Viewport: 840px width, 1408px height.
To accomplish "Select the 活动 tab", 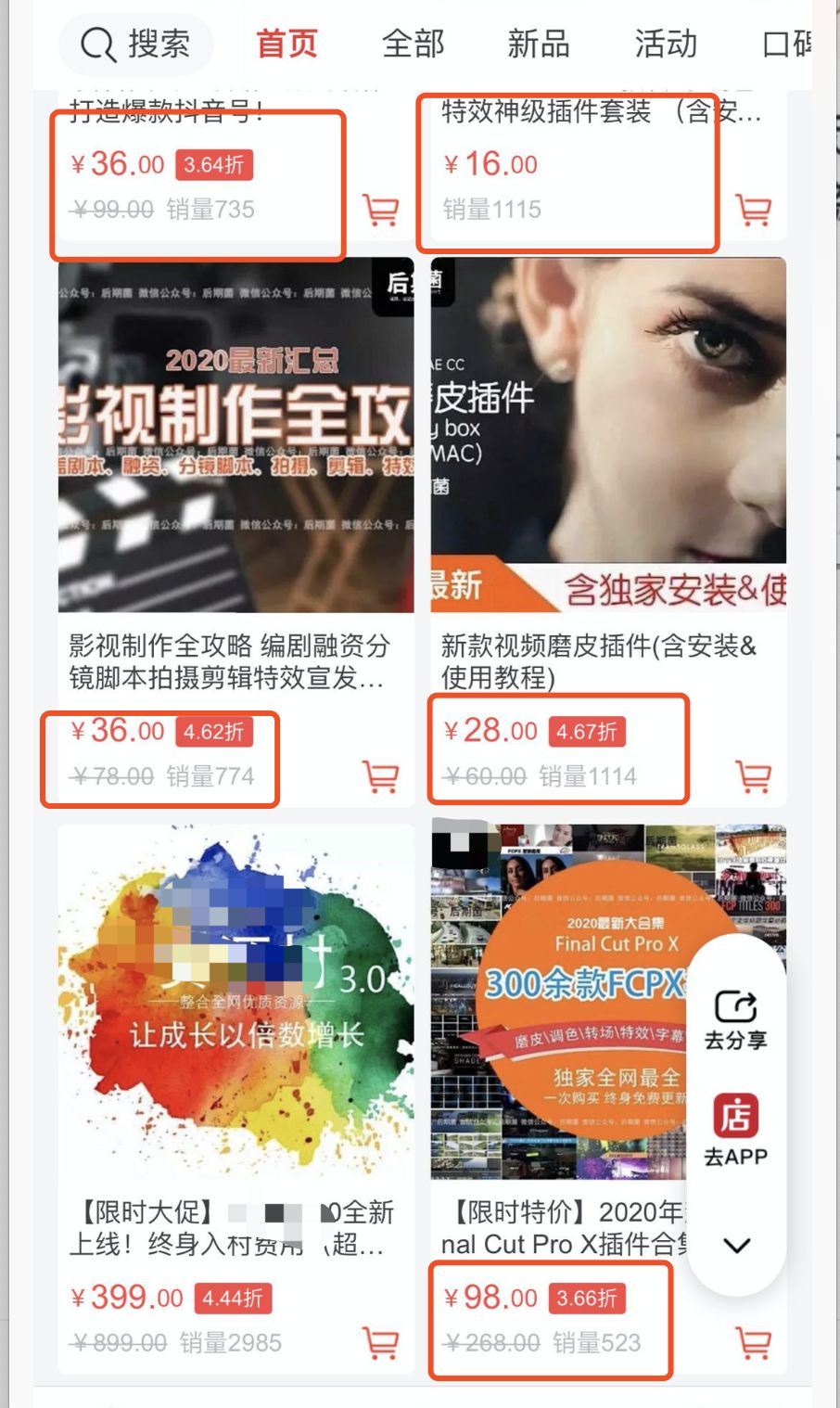I will pos(665,44).
